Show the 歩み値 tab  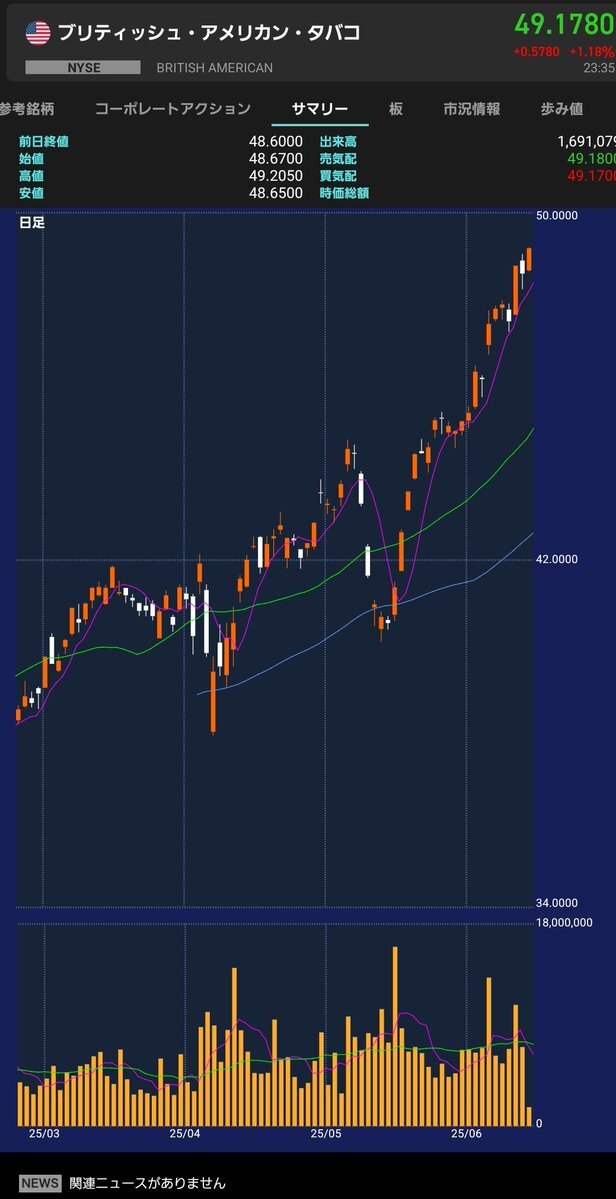tap(562, 109)
